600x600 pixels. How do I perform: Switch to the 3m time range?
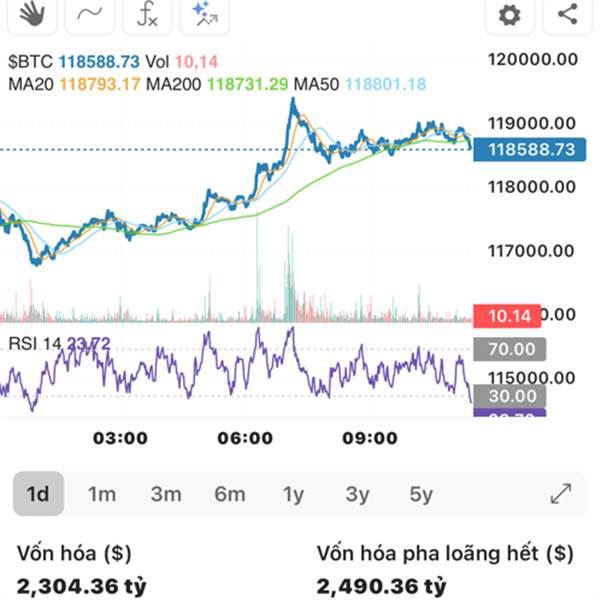tap(166, 494)
